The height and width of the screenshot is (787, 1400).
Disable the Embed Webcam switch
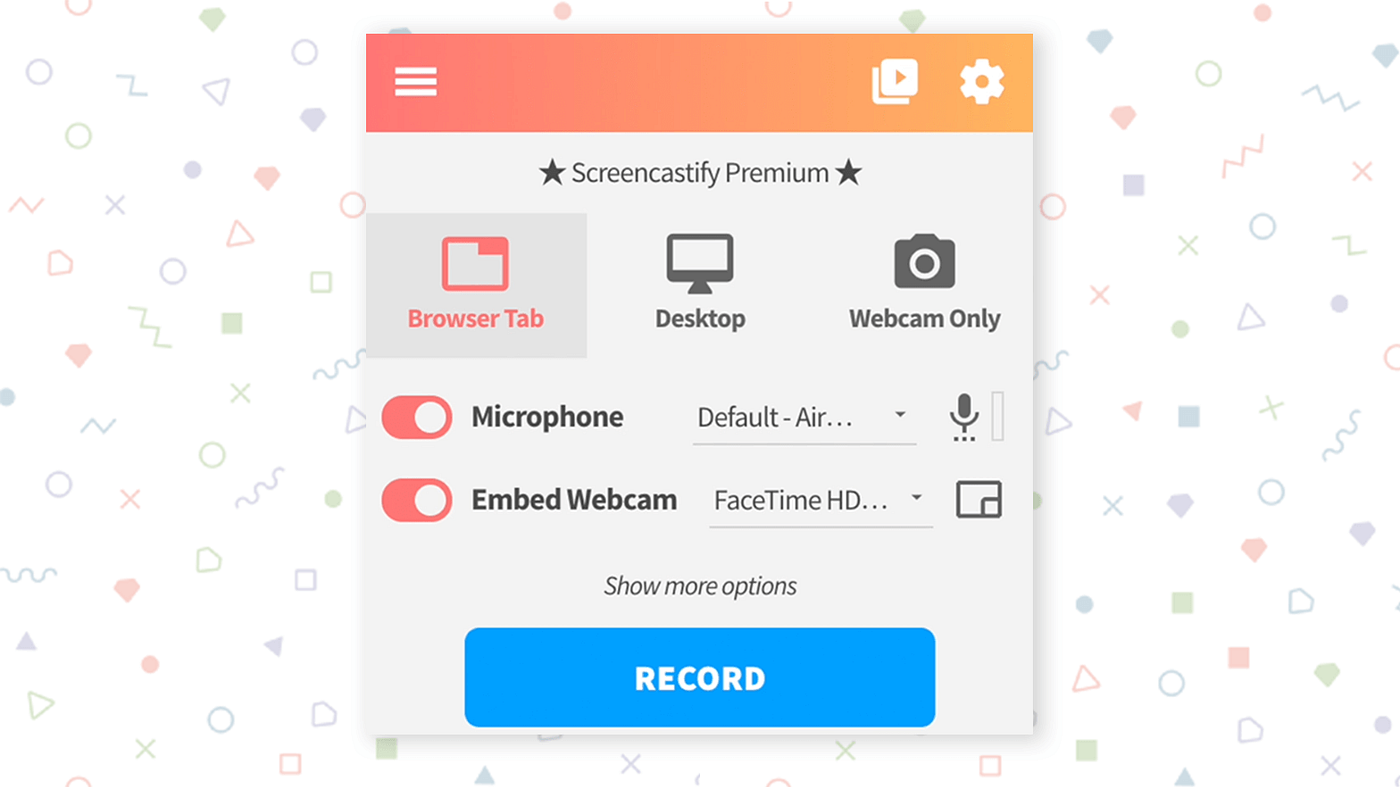[417, 499]
